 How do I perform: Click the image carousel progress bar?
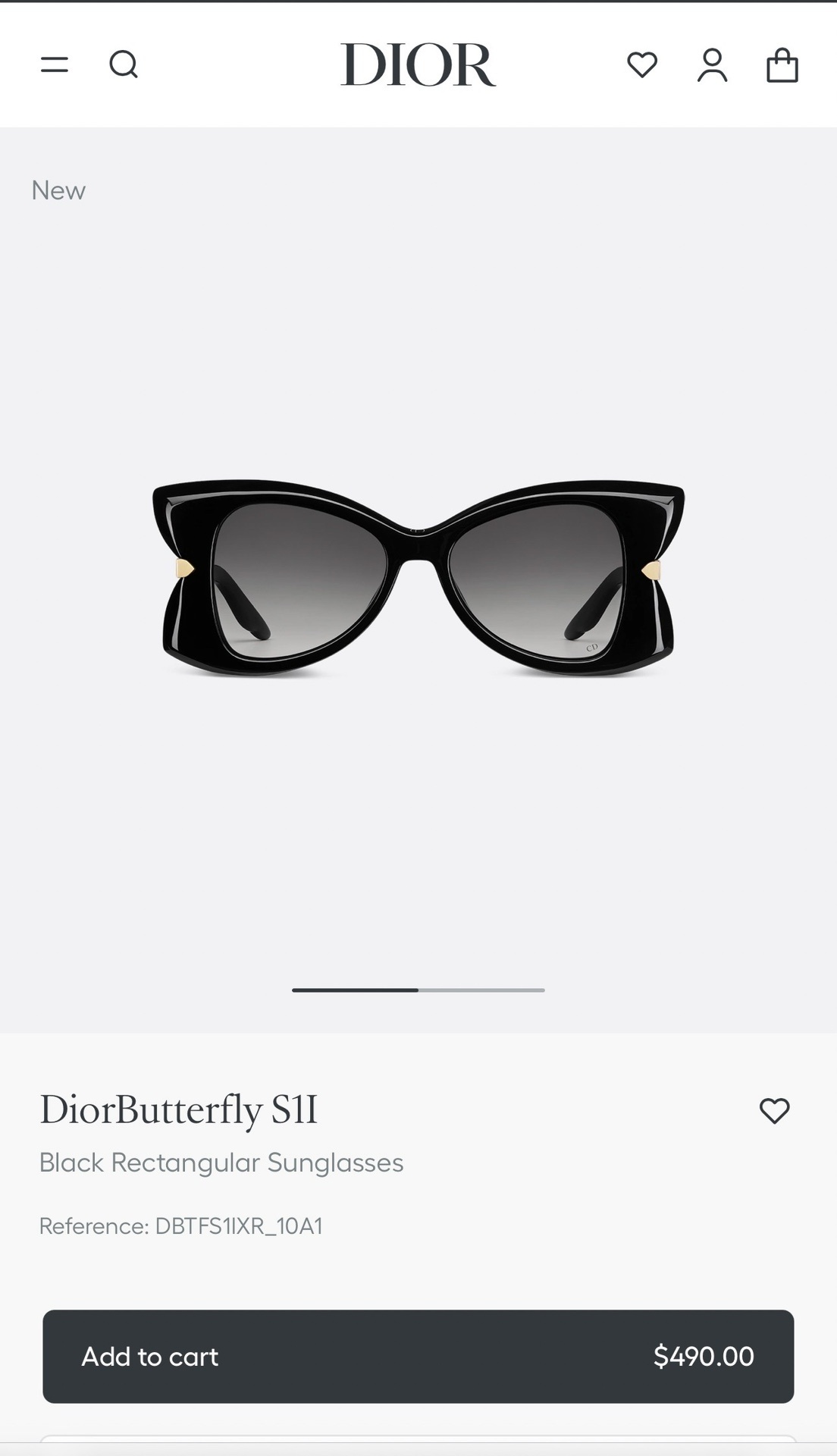(418, 991)
